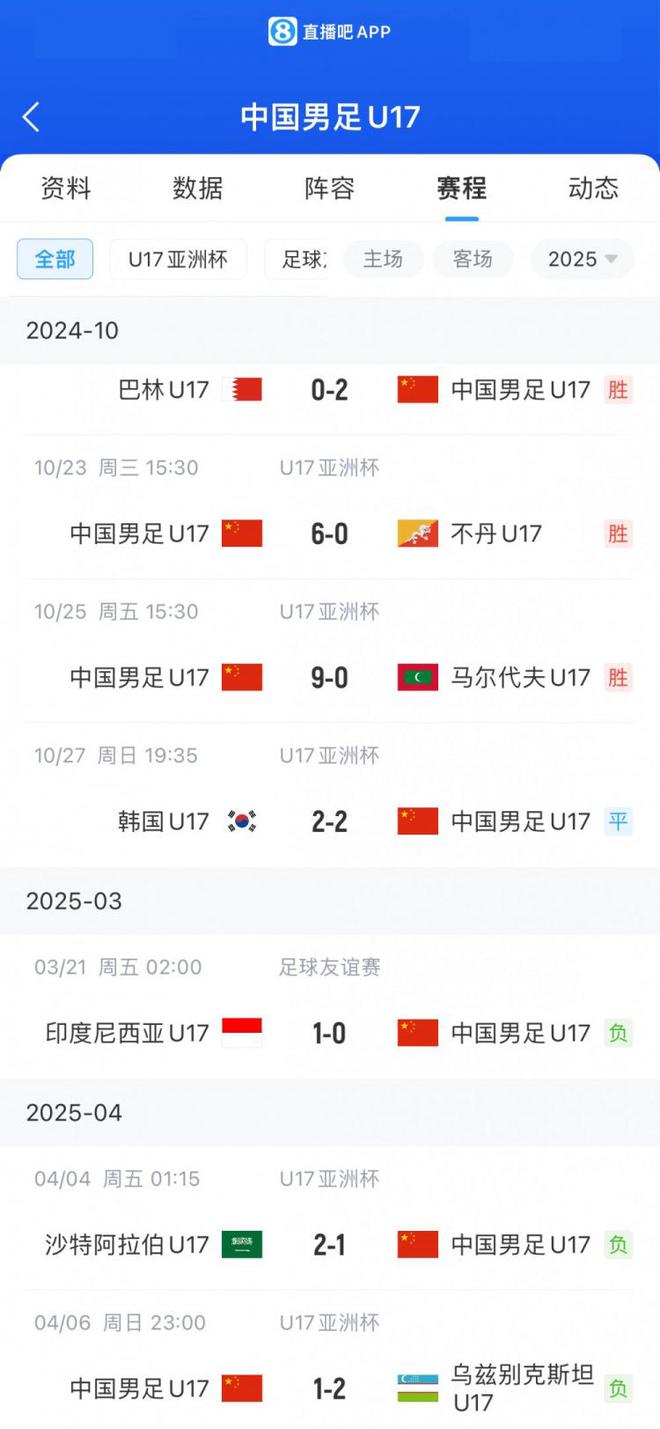The height and width of the screenshot is (1429, 660).
Task: Open the 6-0 match against 不丹U17
Action: pos(330,534)
